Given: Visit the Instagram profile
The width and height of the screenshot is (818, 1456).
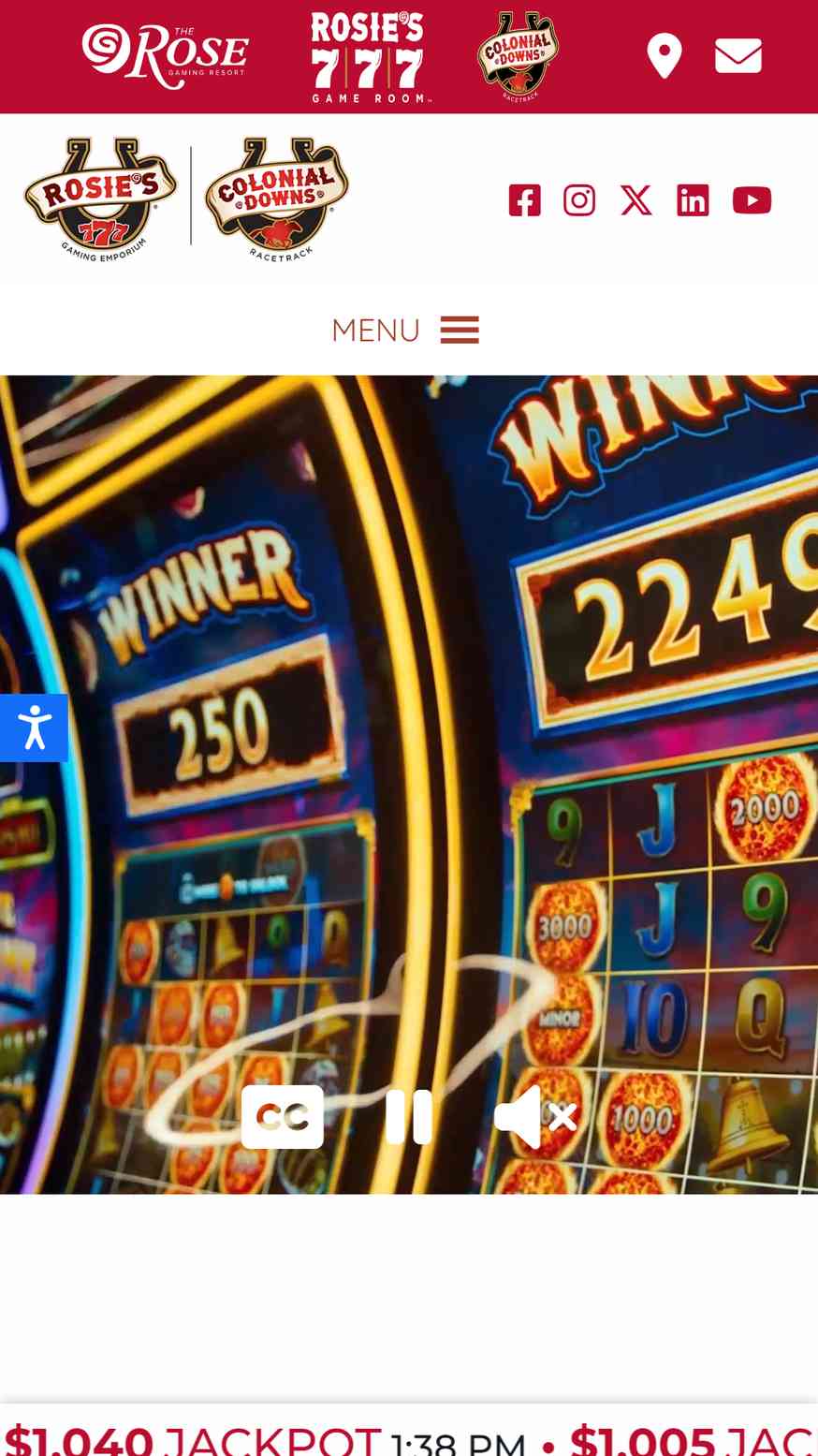Looking at the screenshot, I should (579, 200).
